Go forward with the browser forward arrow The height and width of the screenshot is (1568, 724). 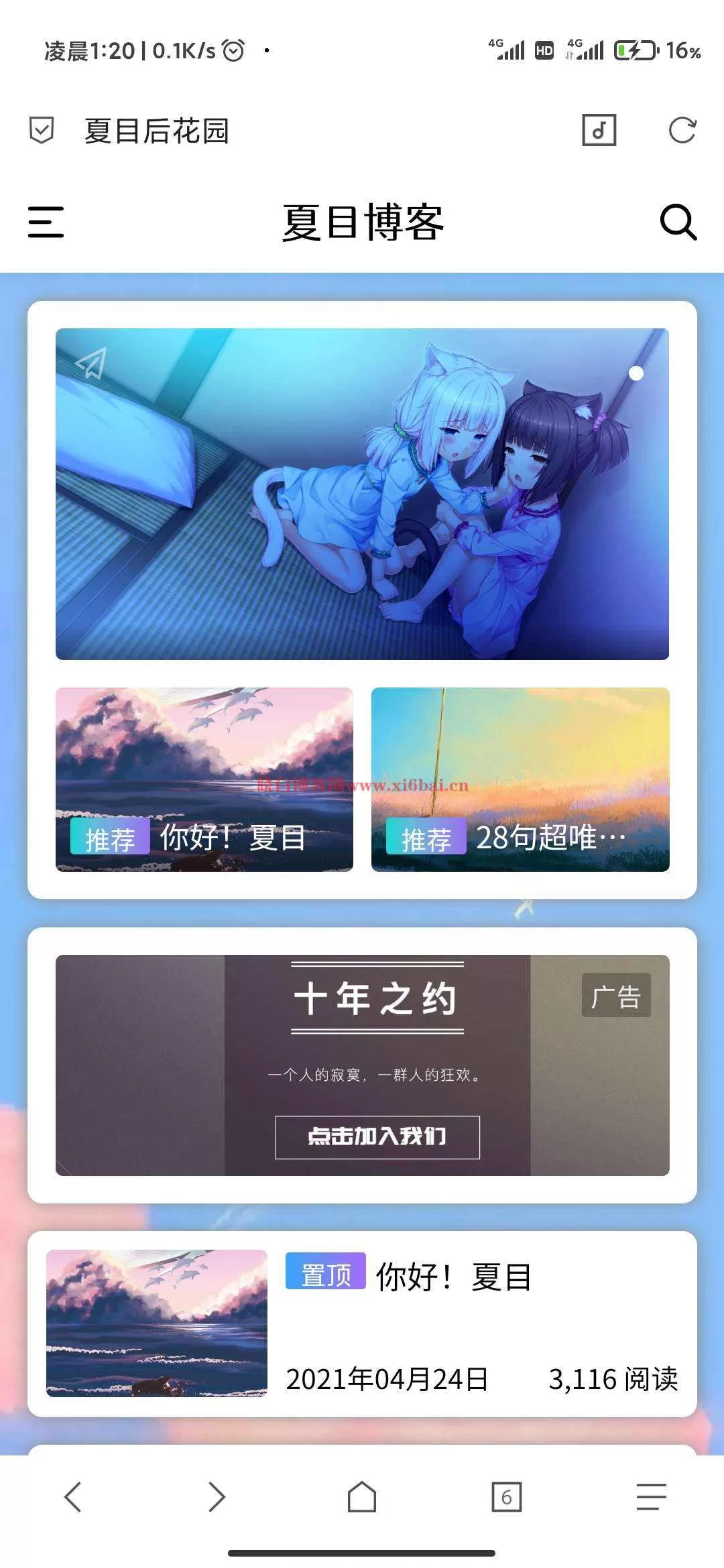pyautogui.click(x=217, y=1497)
